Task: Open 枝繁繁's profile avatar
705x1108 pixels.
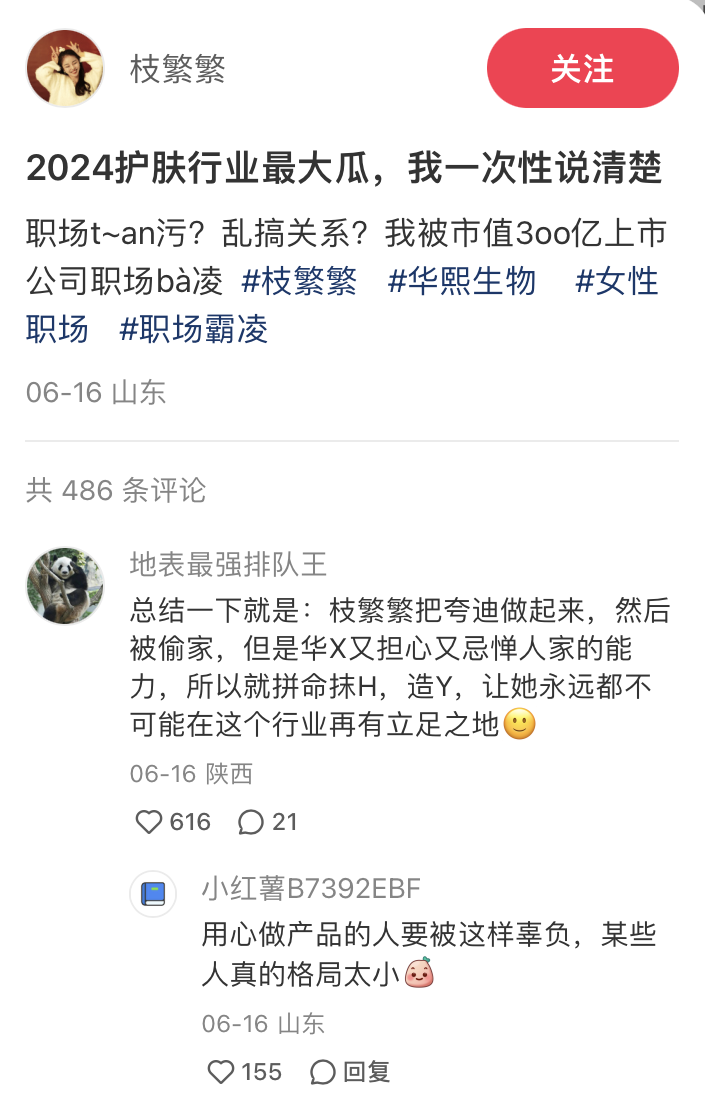Action: coord(65,68)
